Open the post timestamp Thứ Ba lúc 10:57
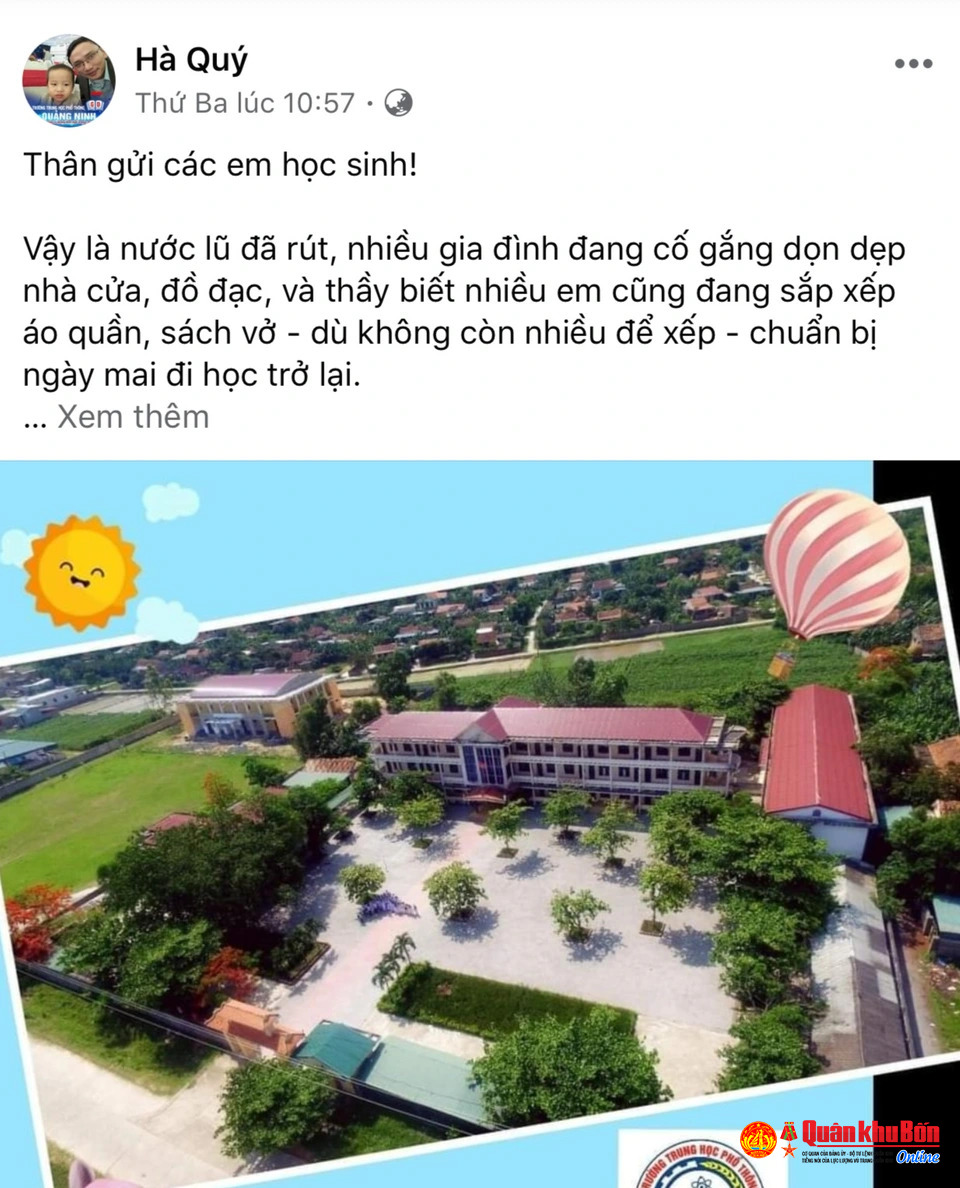 pyautogui.click(x=245, y=103)
